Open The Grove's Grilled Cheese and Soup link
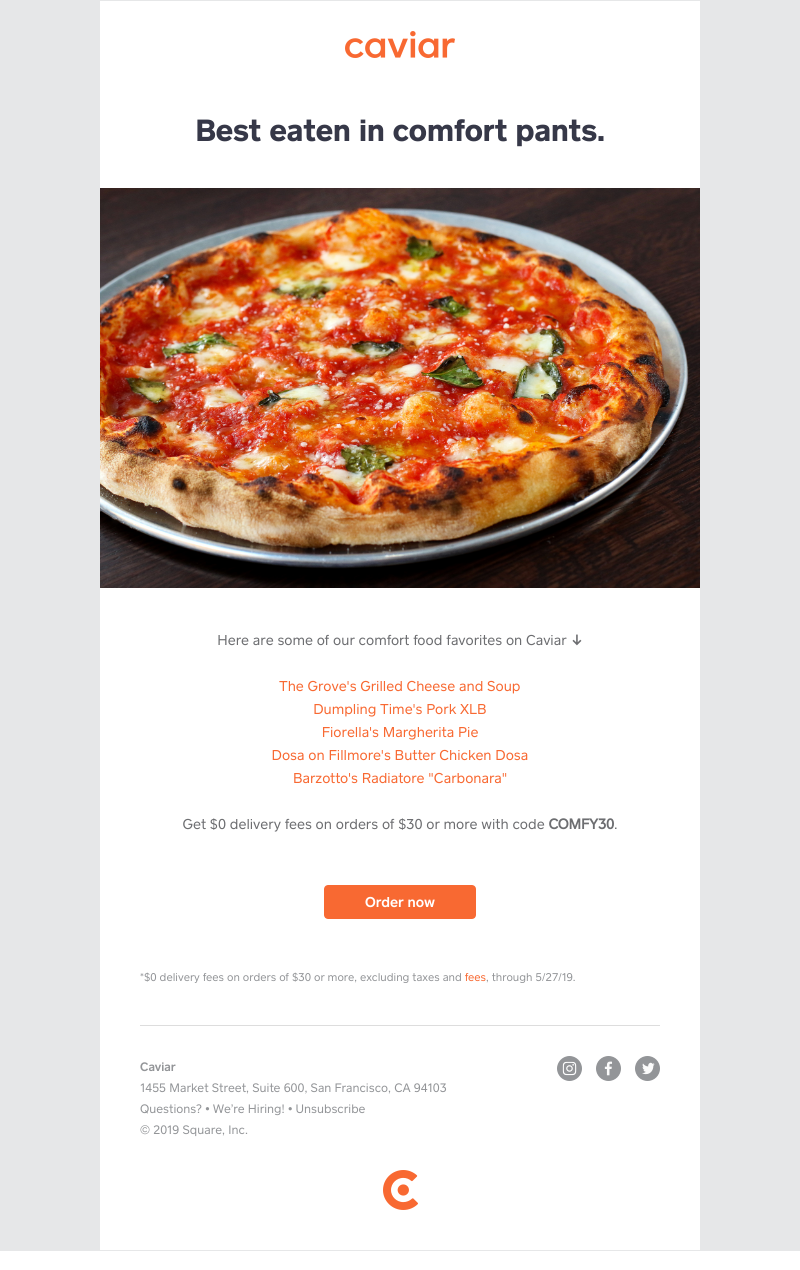Screen dimensions: 800x1270 399,686
